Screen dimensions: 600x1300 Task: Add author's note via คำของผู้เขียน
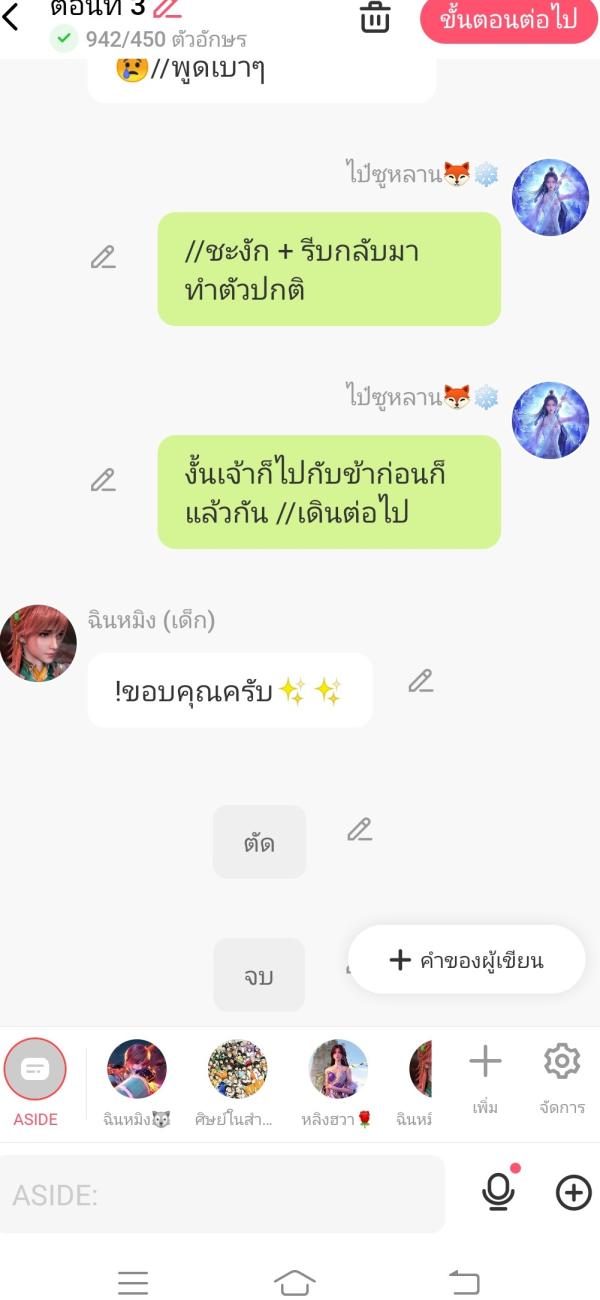point(466,960)
